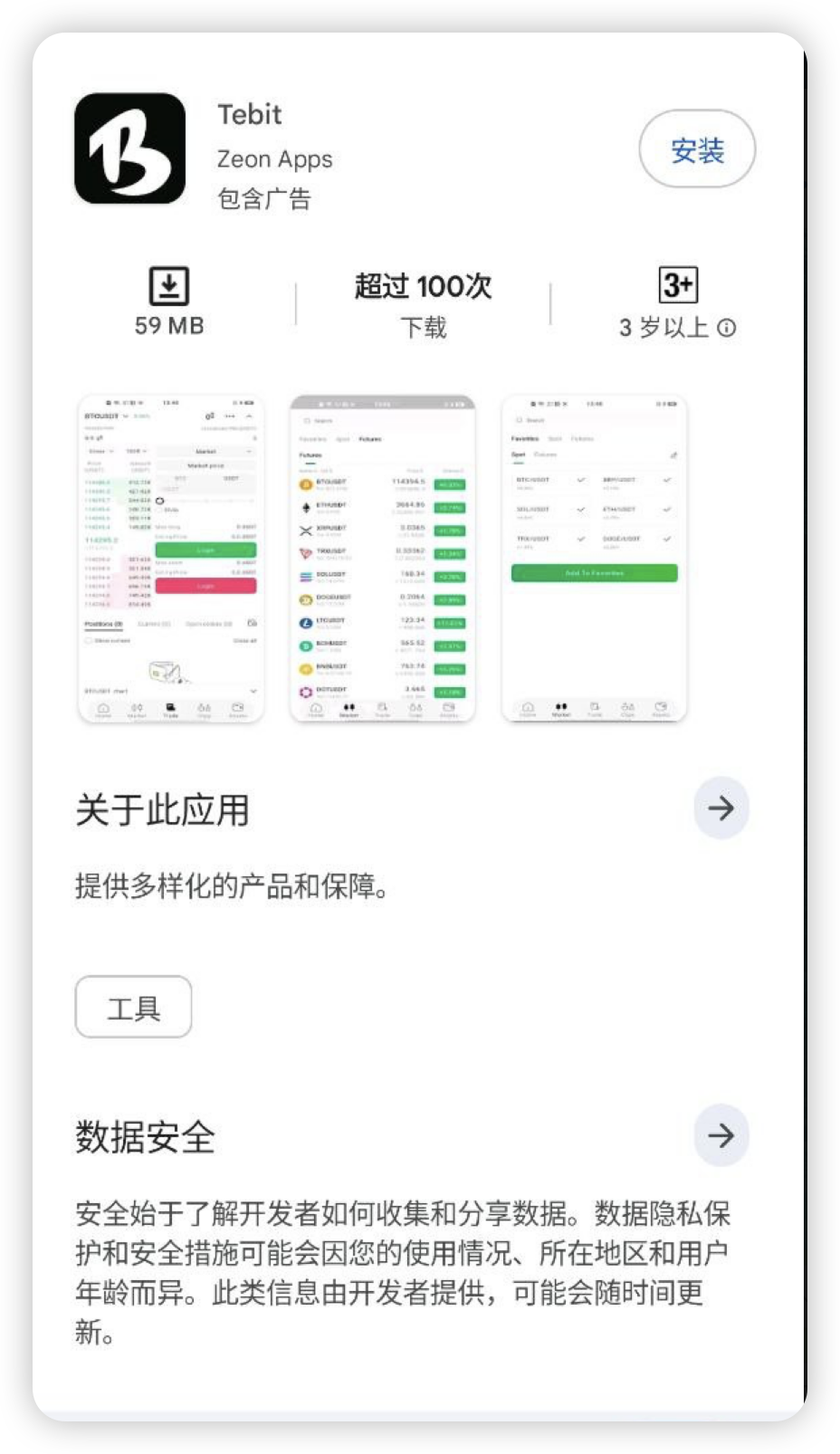Tap the 安装 install button
840x1454 pixels.
coord(697,149)
